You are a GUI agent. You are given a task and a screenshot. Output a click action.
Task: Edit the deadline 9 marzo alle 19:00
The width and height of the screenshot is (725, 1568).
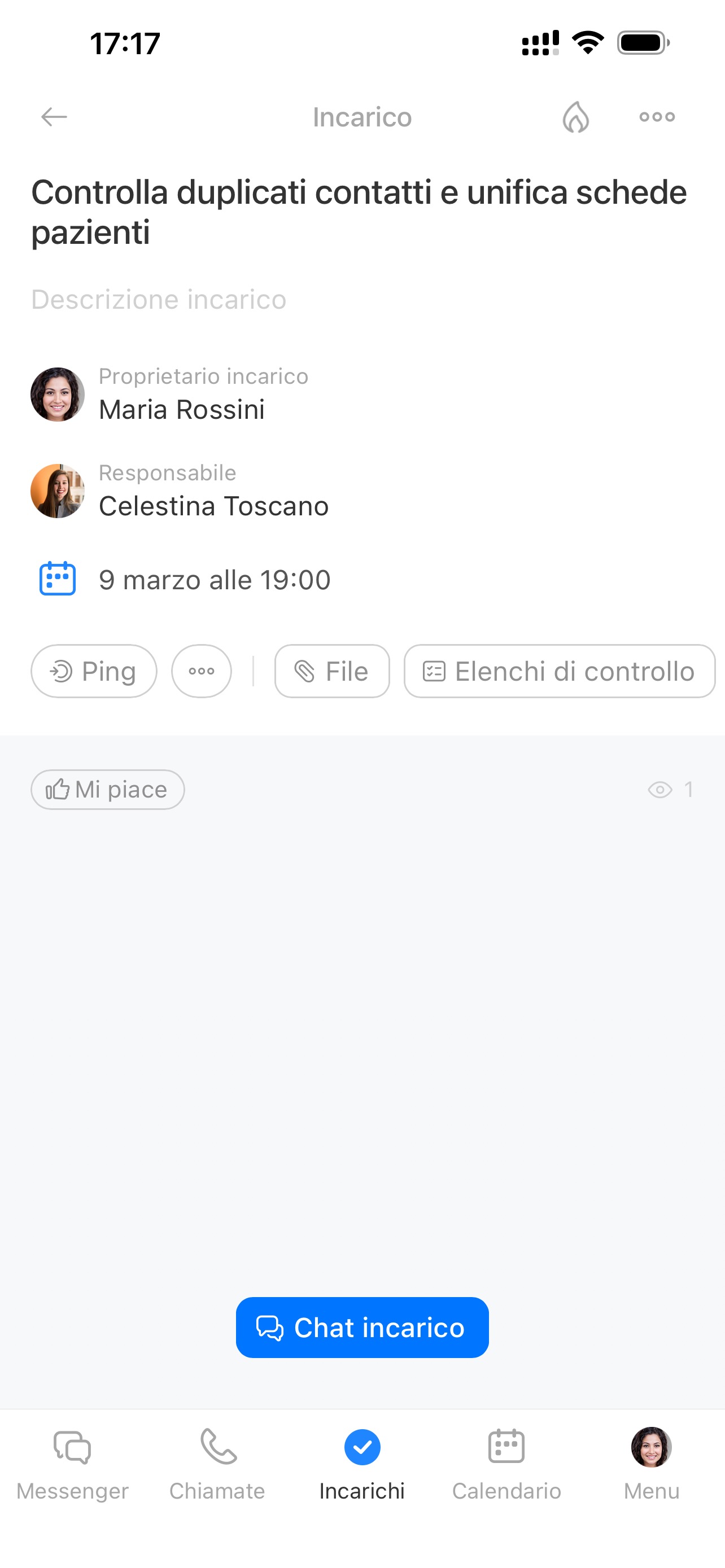(214, 580)
